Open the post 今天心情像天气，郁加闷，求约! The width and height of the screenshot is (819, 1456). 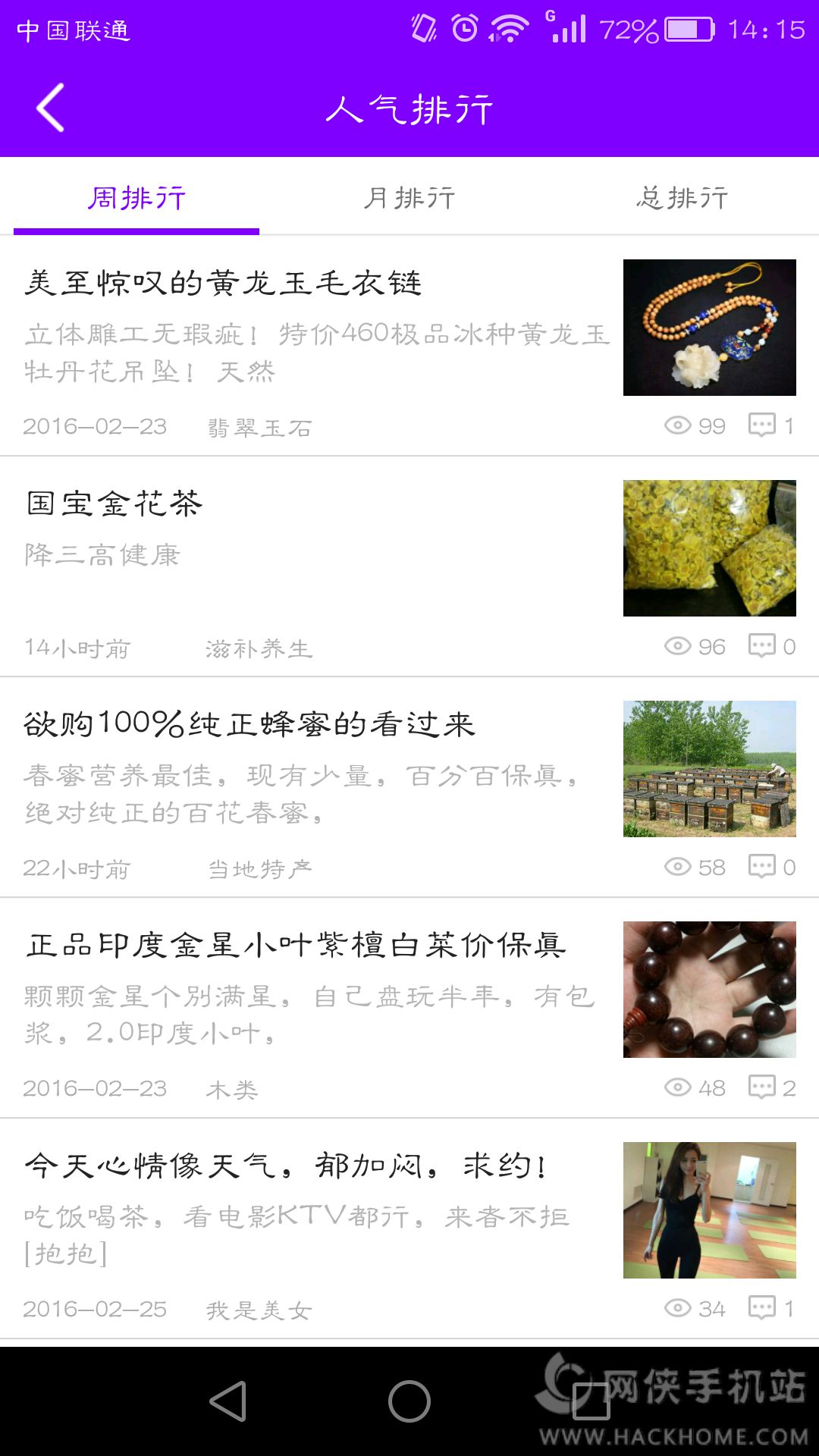285,1166
